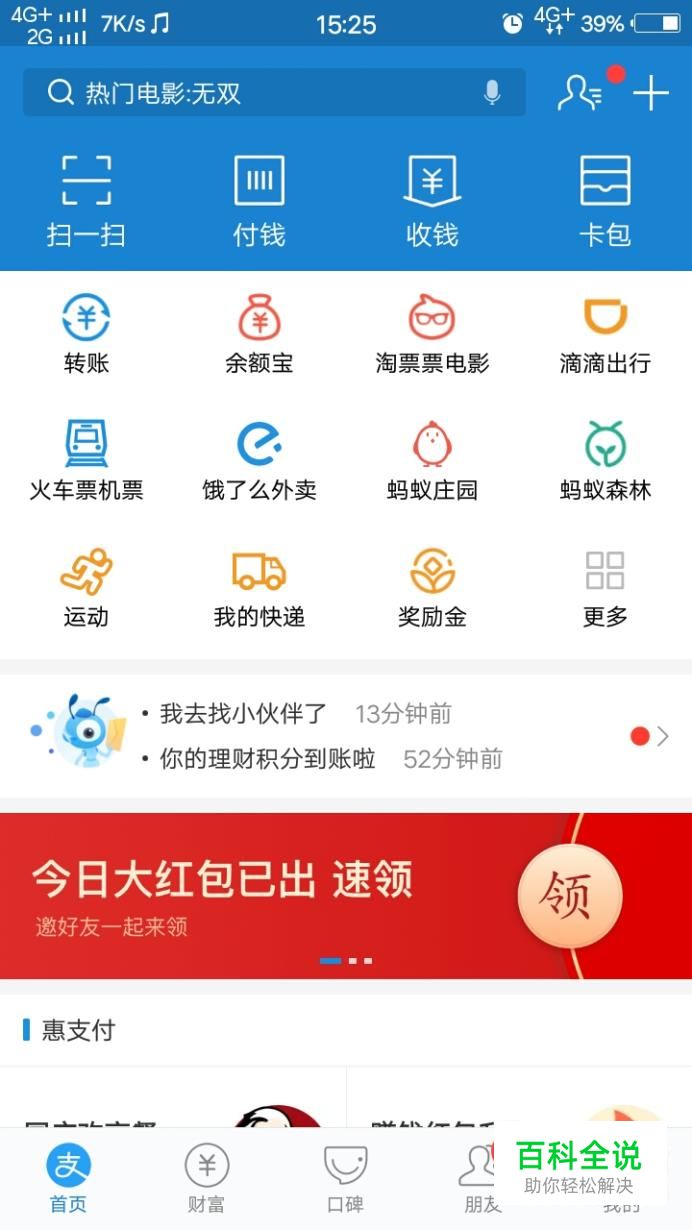The height and width of the screenshot is (1230, 692).
Task: Tap the voice search microphone
Action: pyautogui.click(x=492, y=93)
